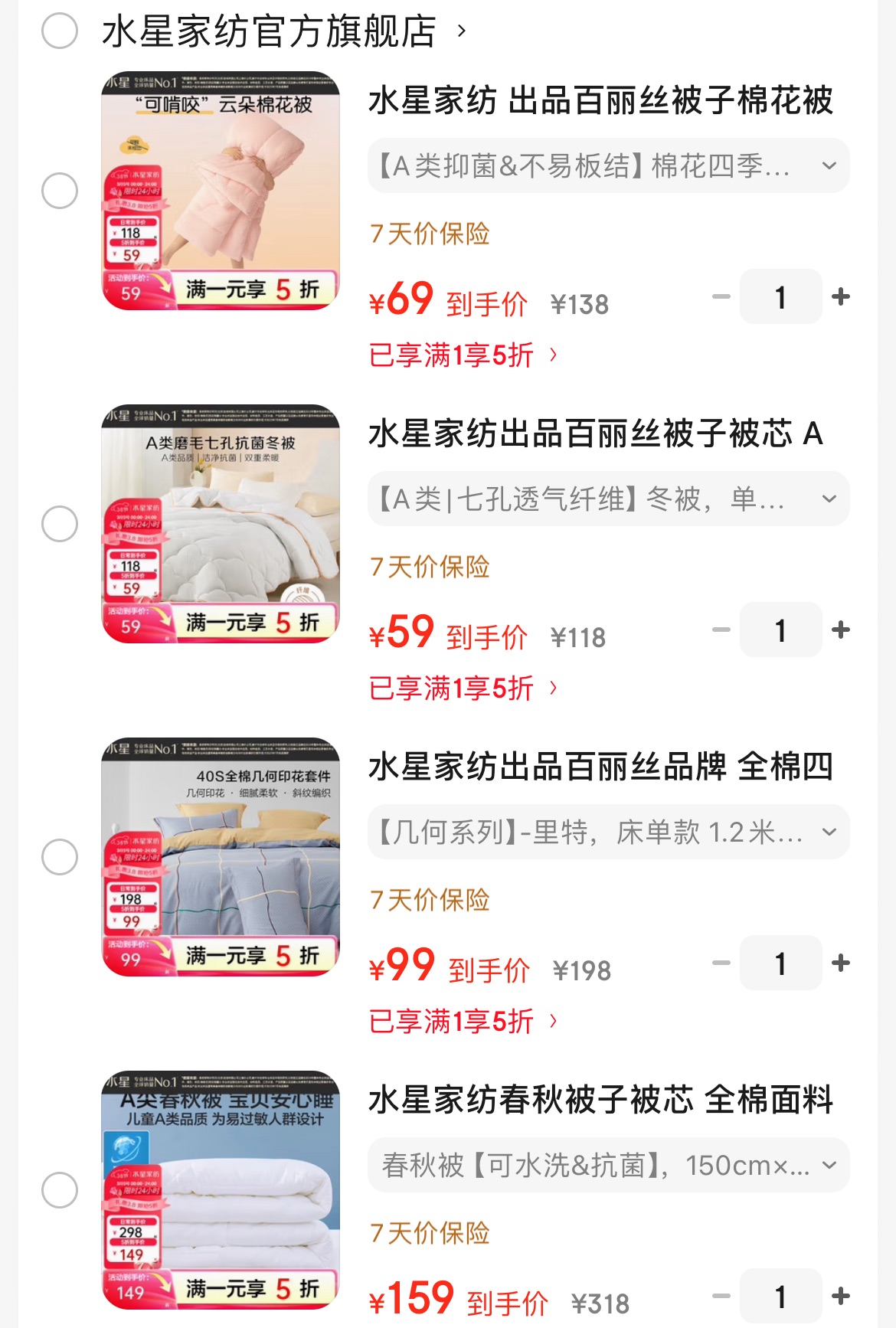Select the A类磨毛七孔抗菌冬被 checkbox
The height and width of the screenshot is (1328, 896).
pos(60,524)
